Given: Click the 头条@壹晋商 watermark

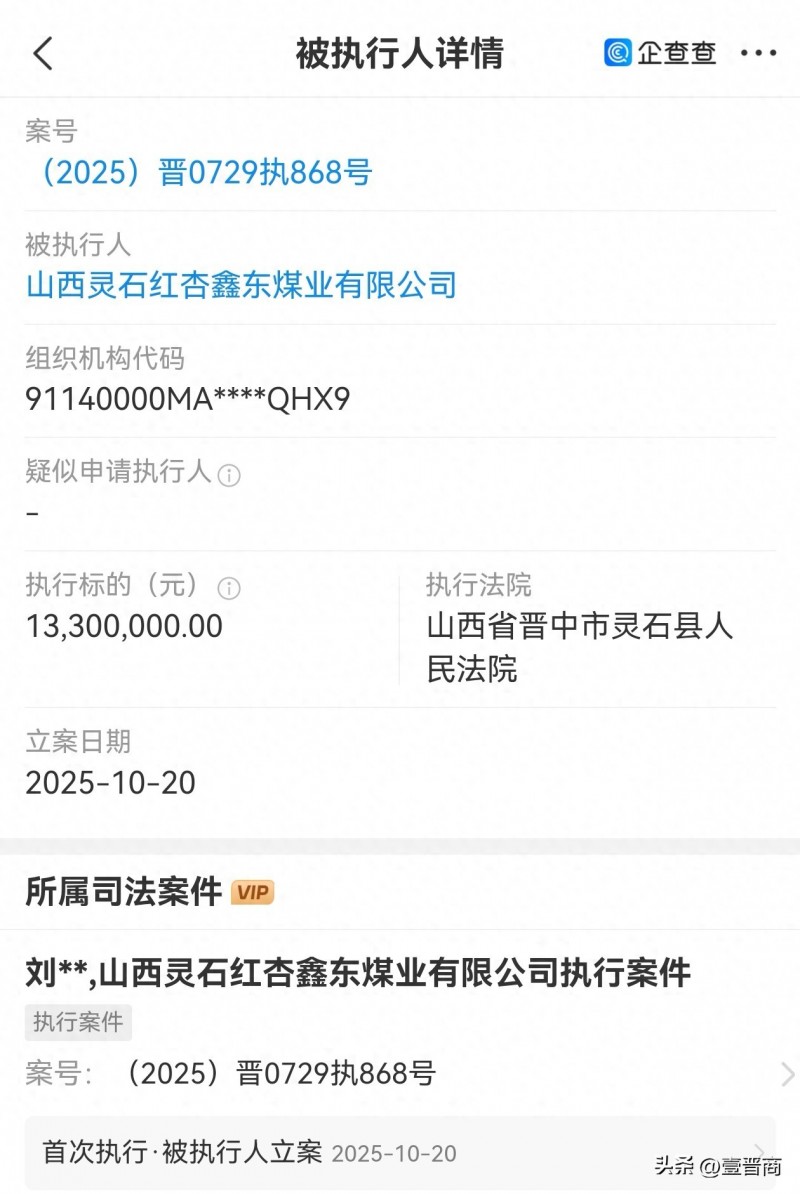Looking at the screenshot, I should pos(720,1165).
